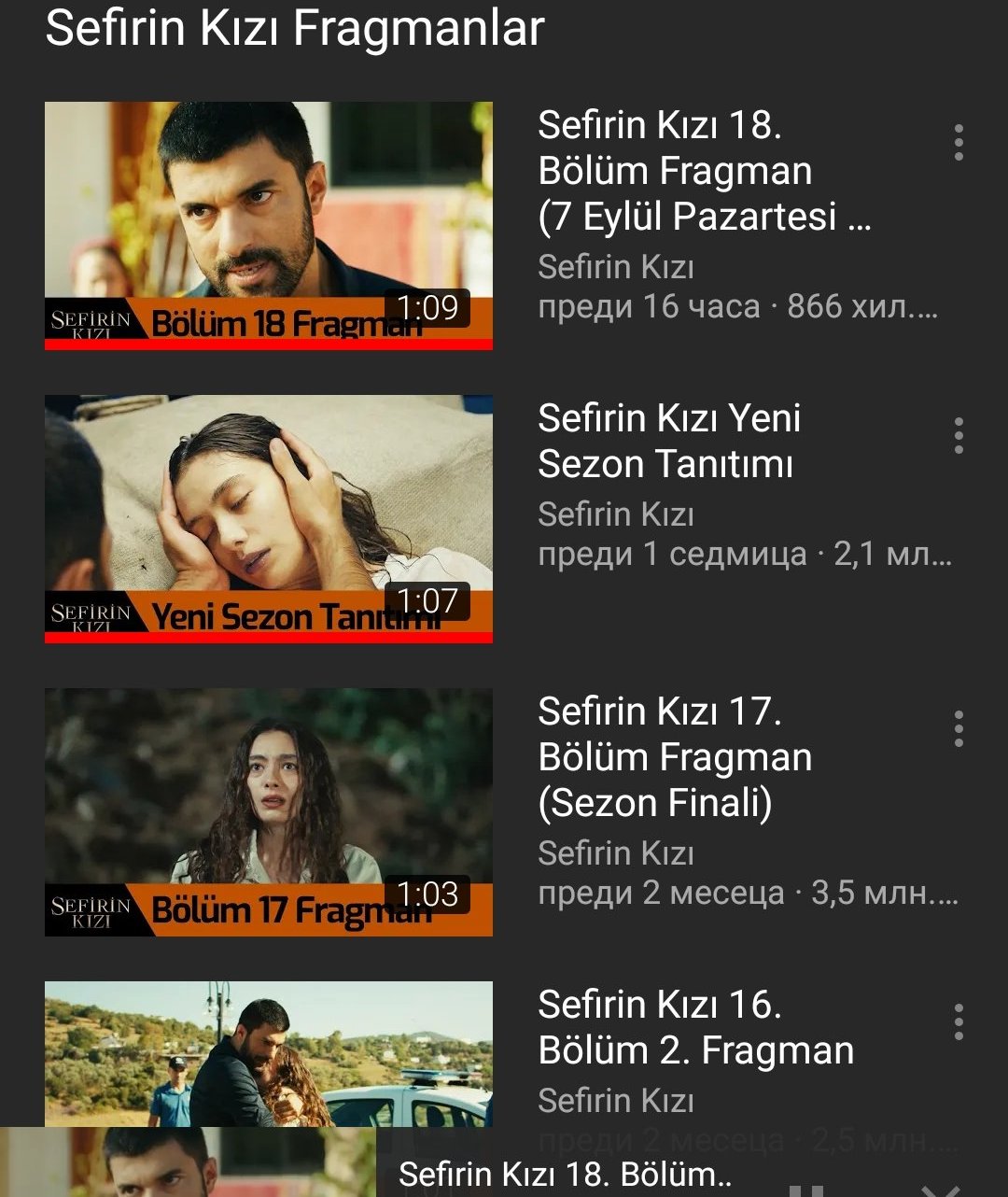This screenshot has width=1008, height=1197.
Task: Open options for 16. Bölüm 2. Fragman
Action: (959, 1022)
